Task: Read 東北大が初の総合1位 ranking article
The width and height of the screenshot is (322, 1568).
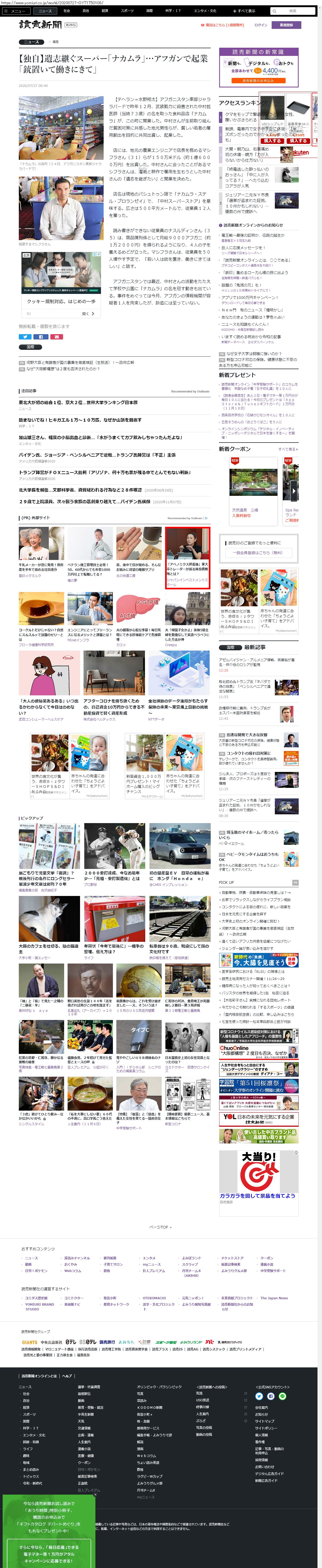Action: click(x=78, y=402)
